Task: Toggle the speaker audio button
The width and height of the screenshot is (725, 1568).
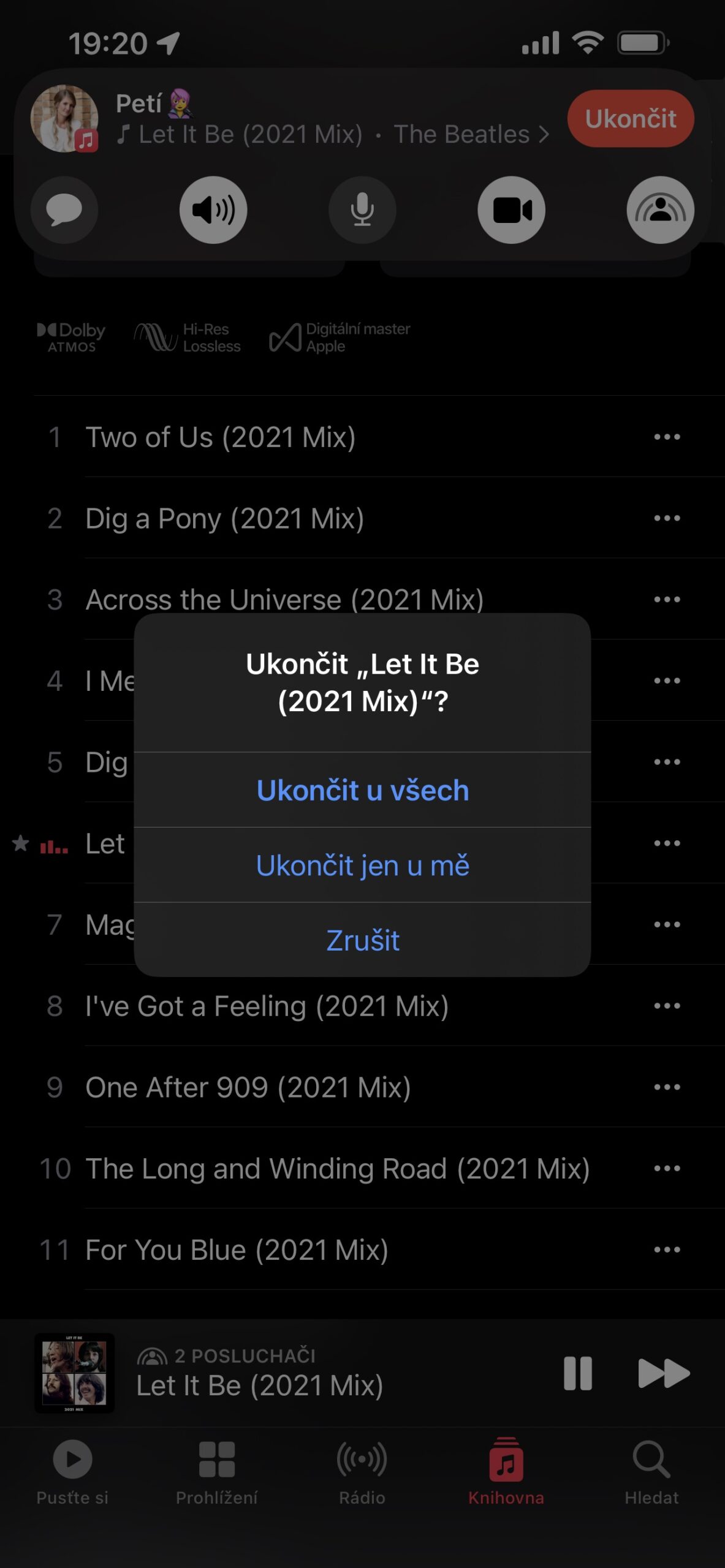Action: (x=213, y=210)
